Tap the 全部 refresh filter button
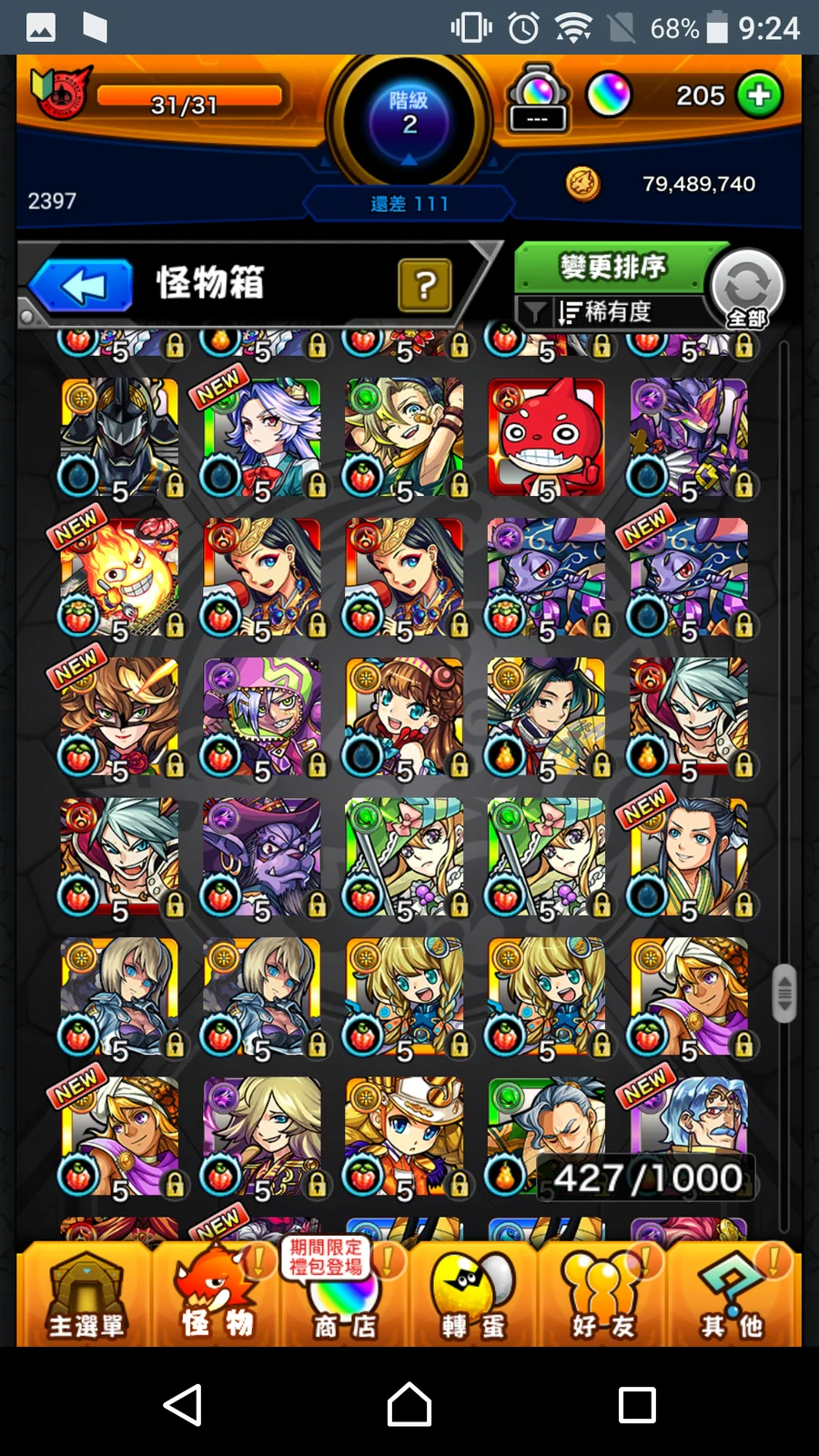Viewport: 819px width, 1456px height. 746,289
